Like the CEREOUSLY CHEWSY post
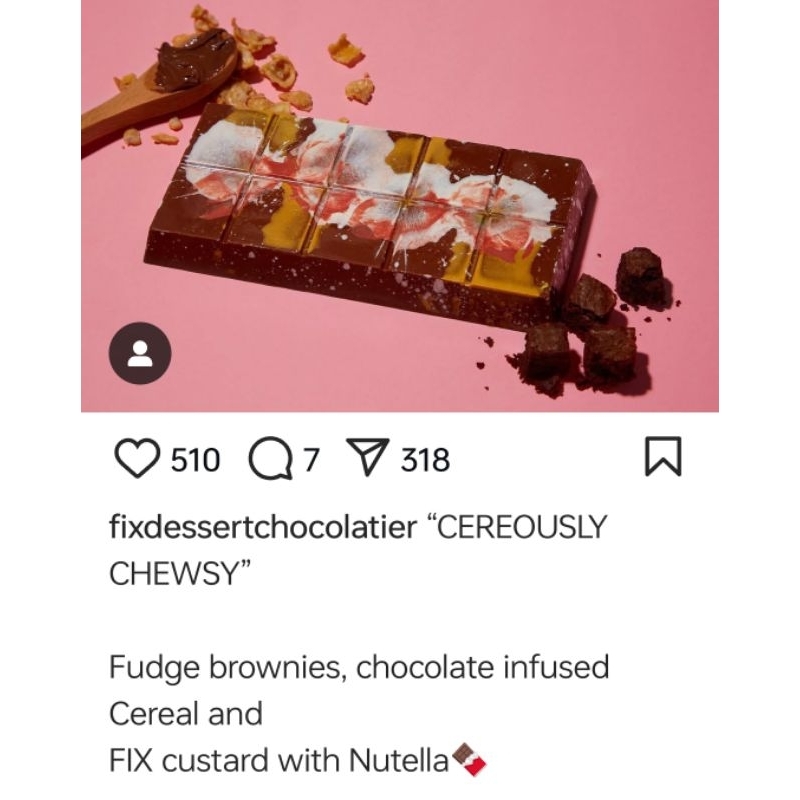 tap(138, 459)
